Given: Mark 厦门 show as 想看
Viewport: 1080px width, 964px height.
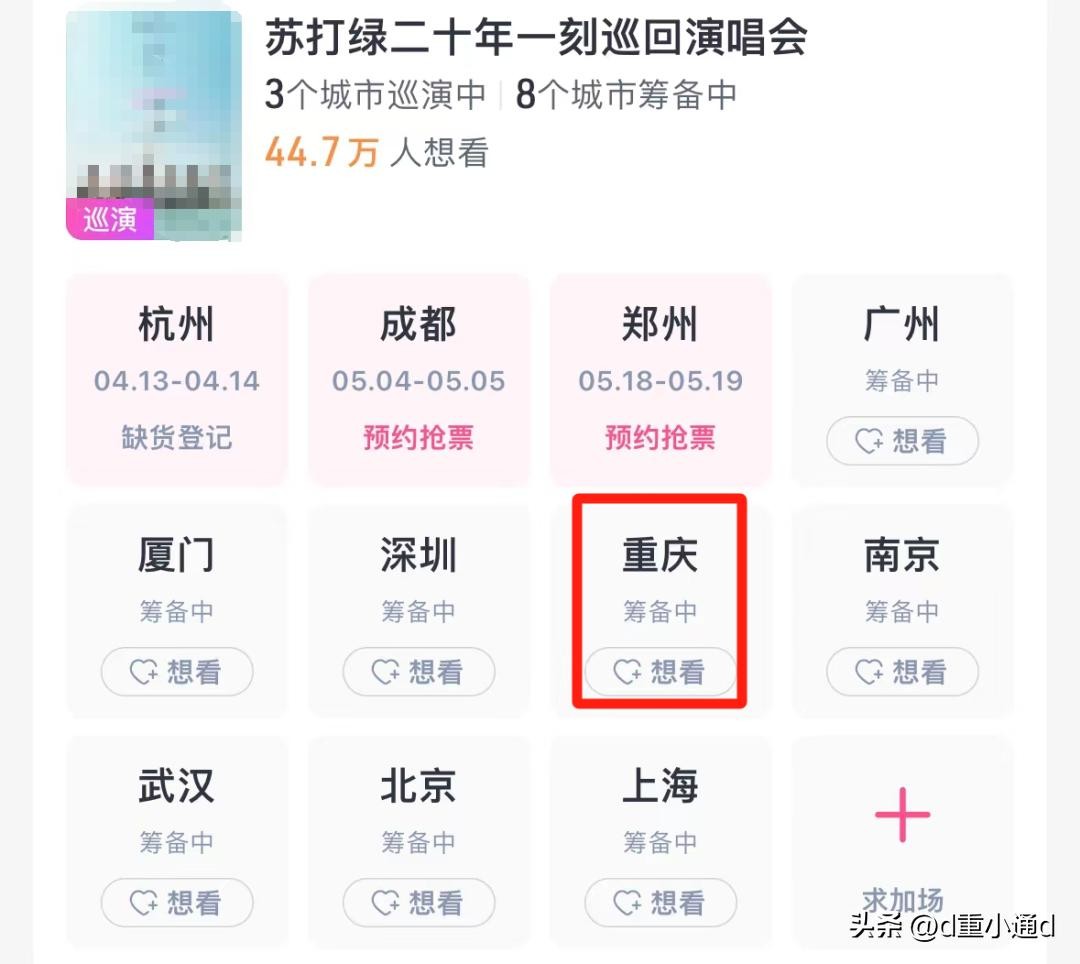Looking at the screenshot, I should (177, 672).
